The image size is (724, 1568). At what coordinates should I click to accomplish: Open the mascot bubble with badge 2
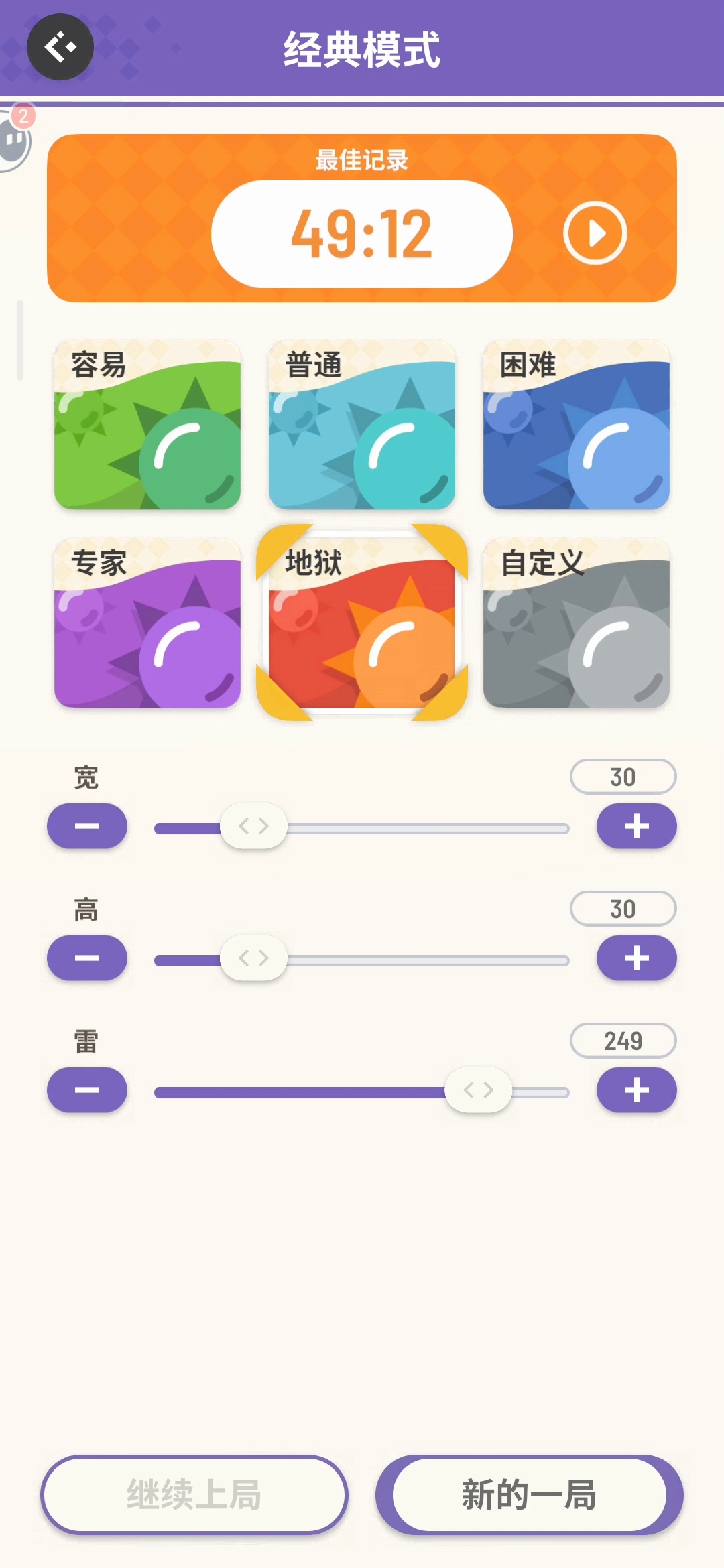tap(15, 137)
